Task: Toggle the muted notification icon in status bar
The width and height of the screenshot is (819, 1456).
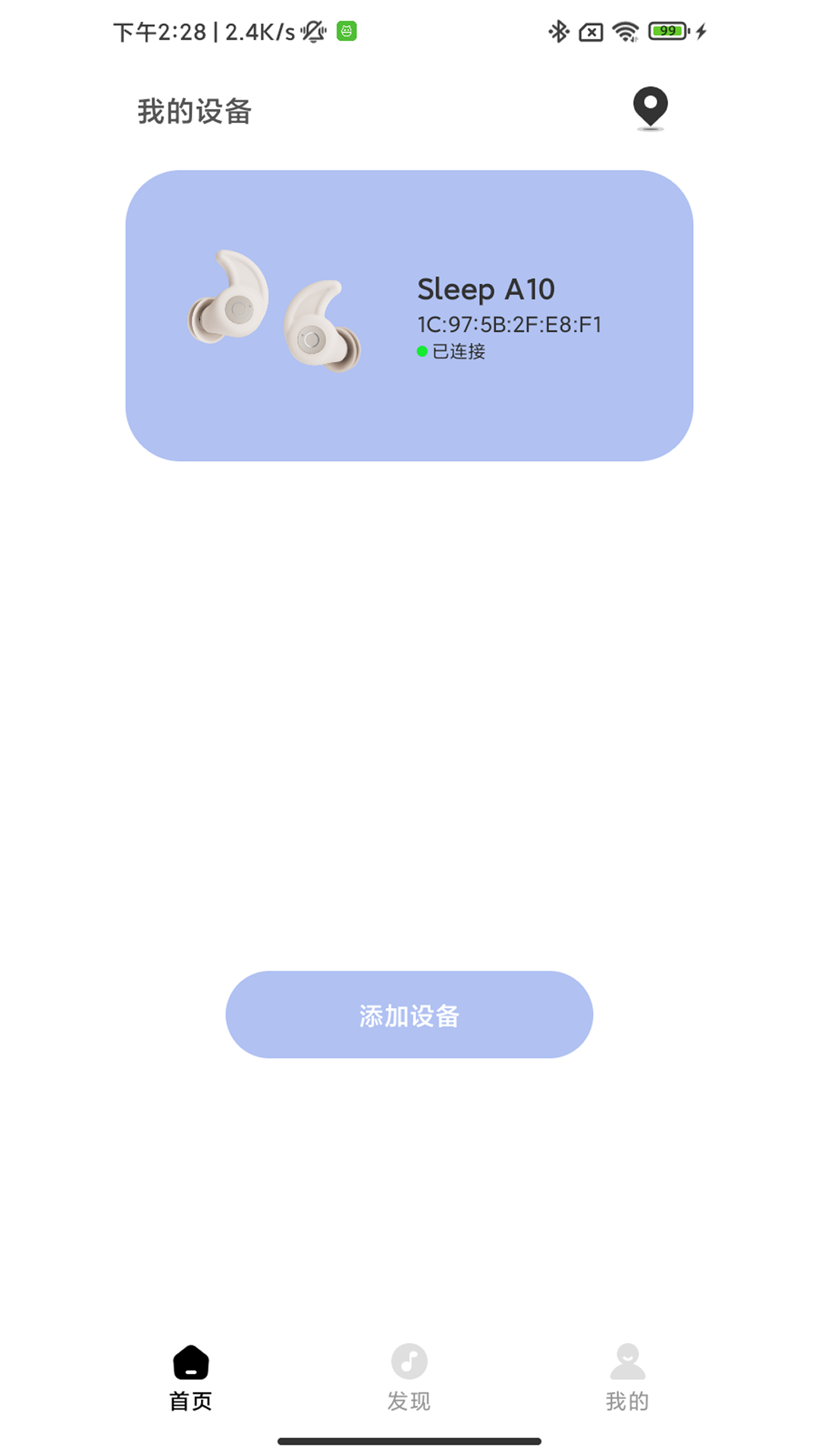Action: tap(312, 32)
